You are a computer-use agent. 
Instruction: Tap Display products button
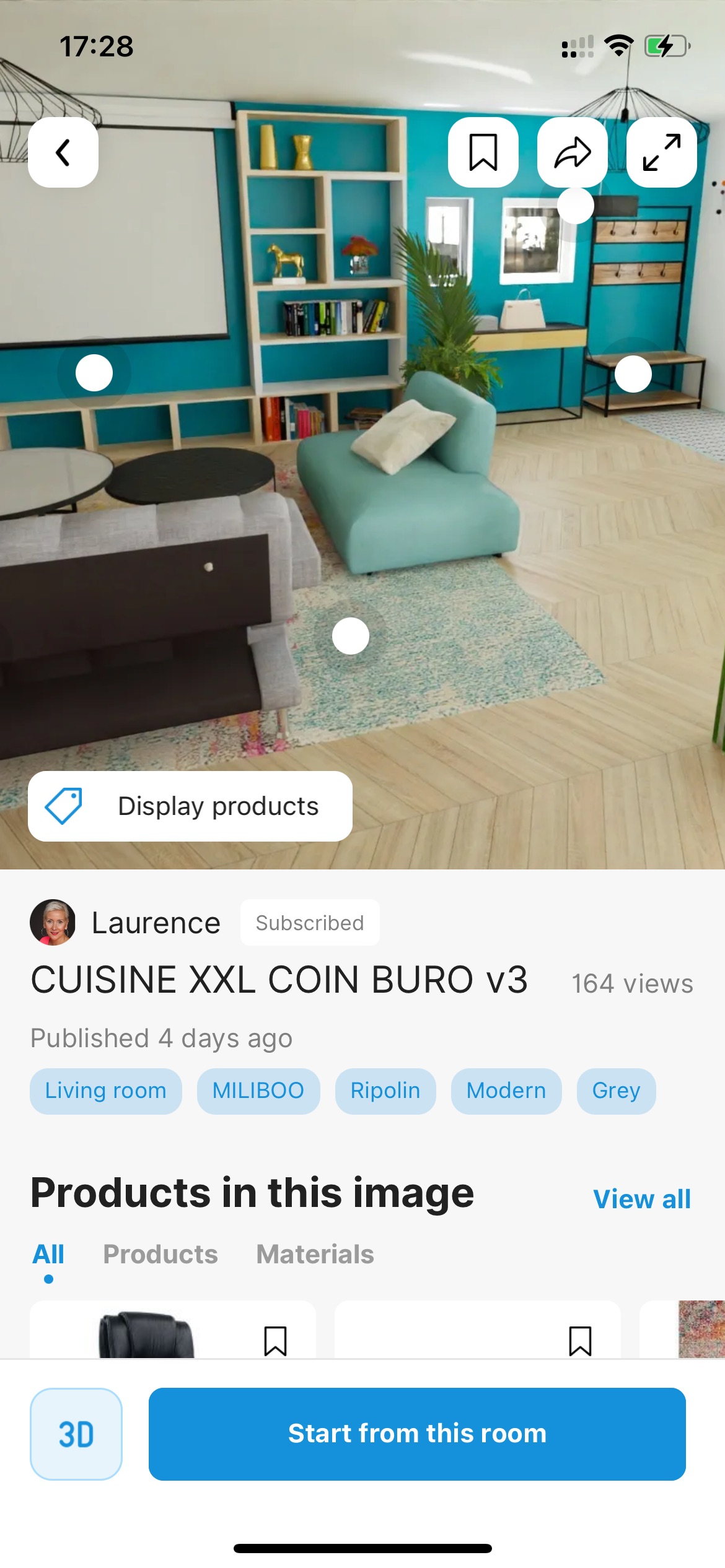point(190,806)
